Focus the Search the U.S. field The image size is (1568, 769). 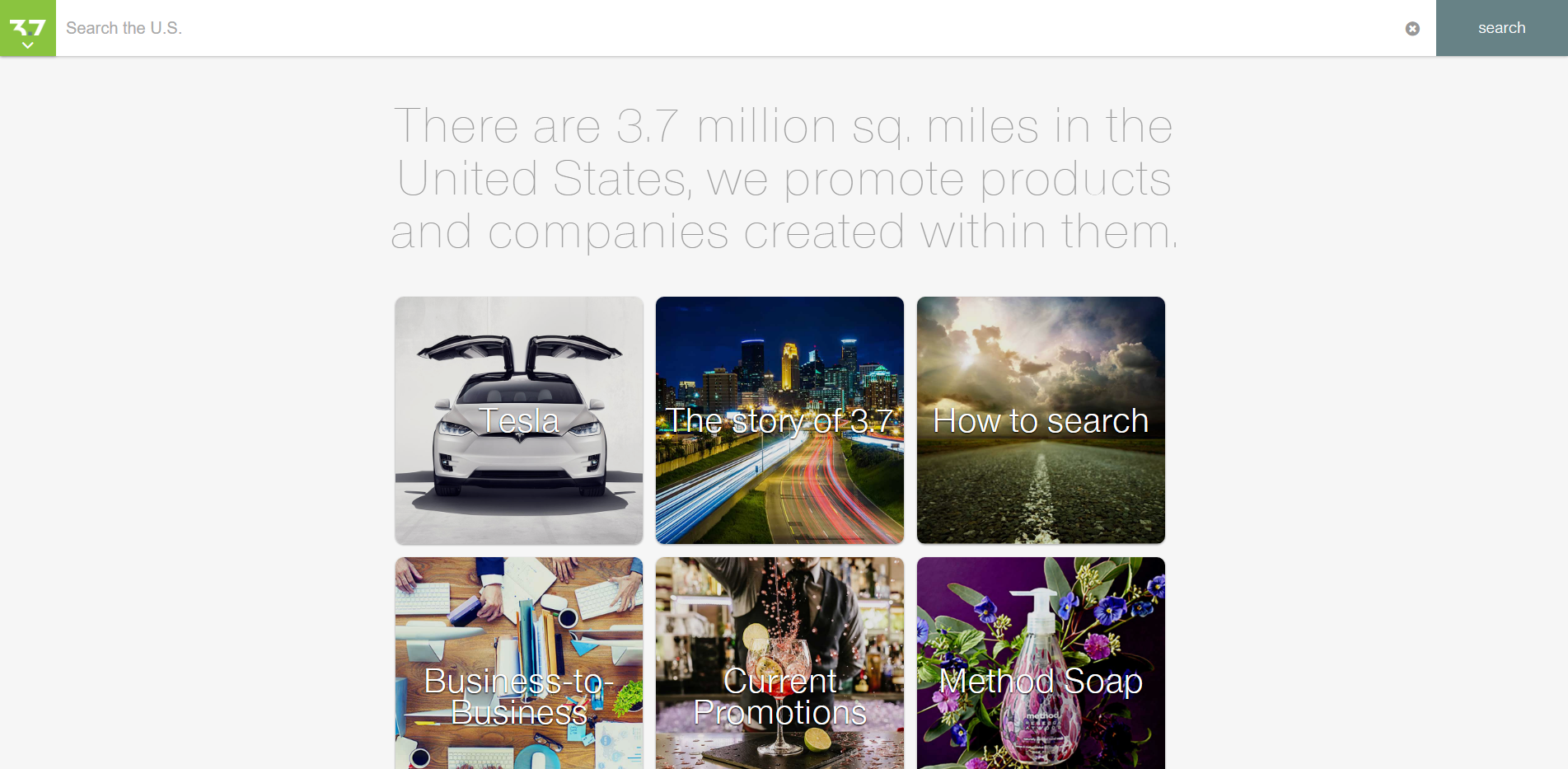[x=725, y=28]
